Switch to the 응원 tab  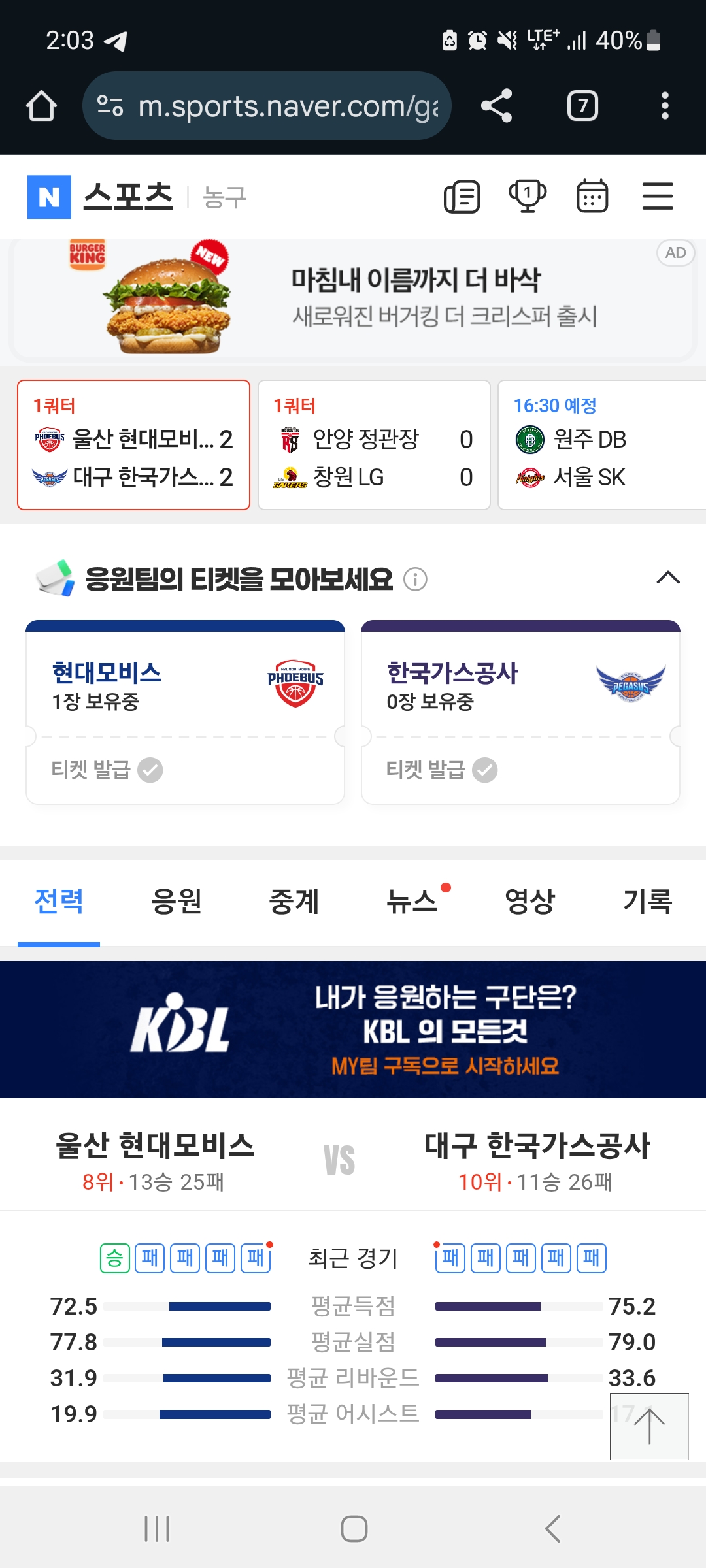[x=176, y=902]
